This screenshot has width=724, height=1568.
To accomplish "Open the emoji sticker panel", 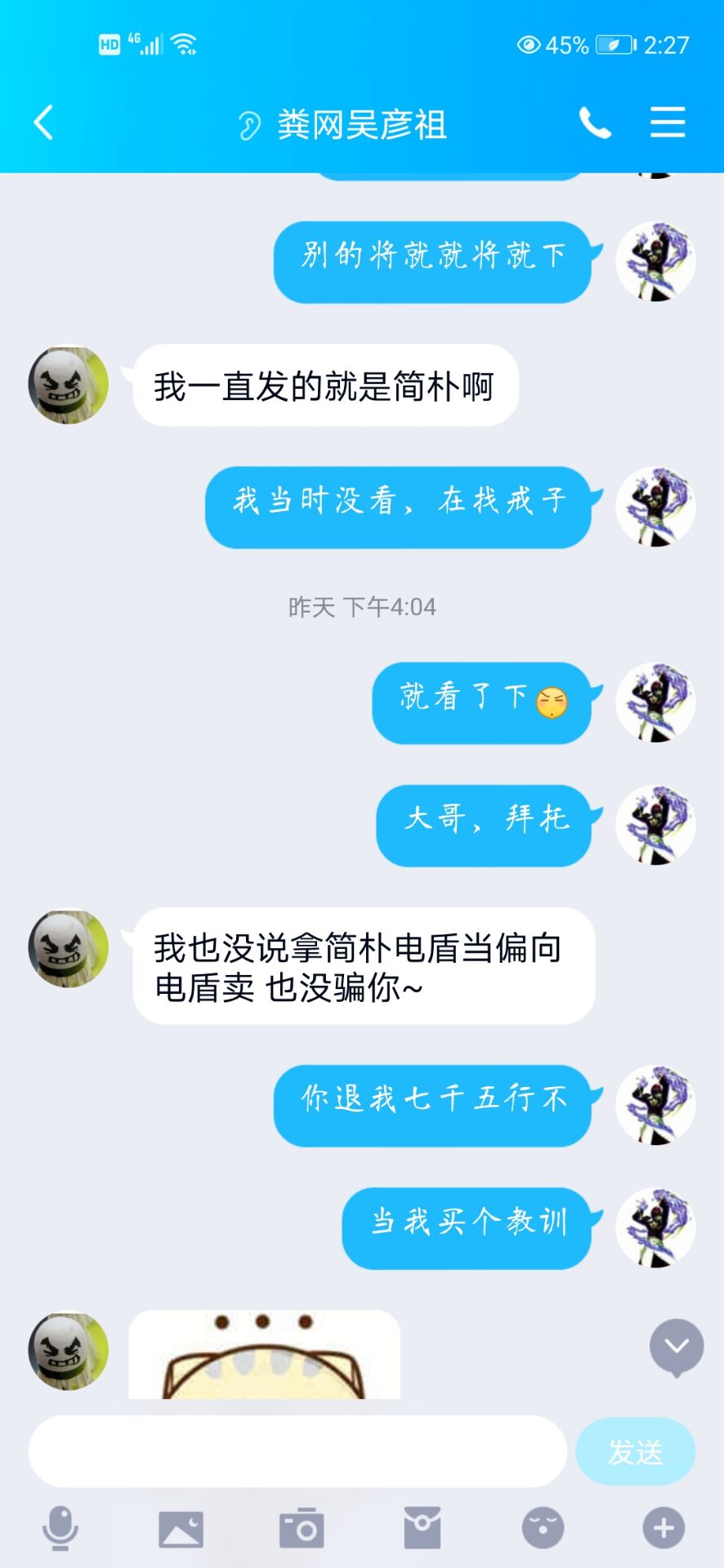I will [543, 1528].
